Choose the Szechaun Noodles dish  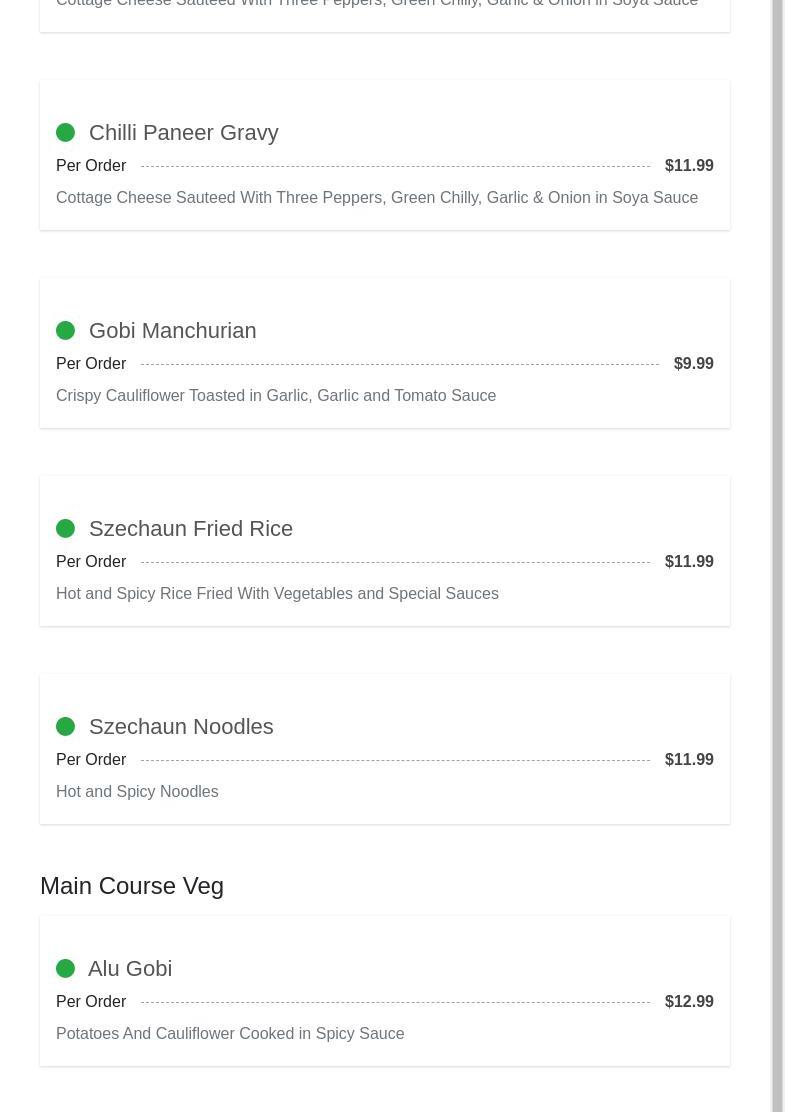point(181,727)
